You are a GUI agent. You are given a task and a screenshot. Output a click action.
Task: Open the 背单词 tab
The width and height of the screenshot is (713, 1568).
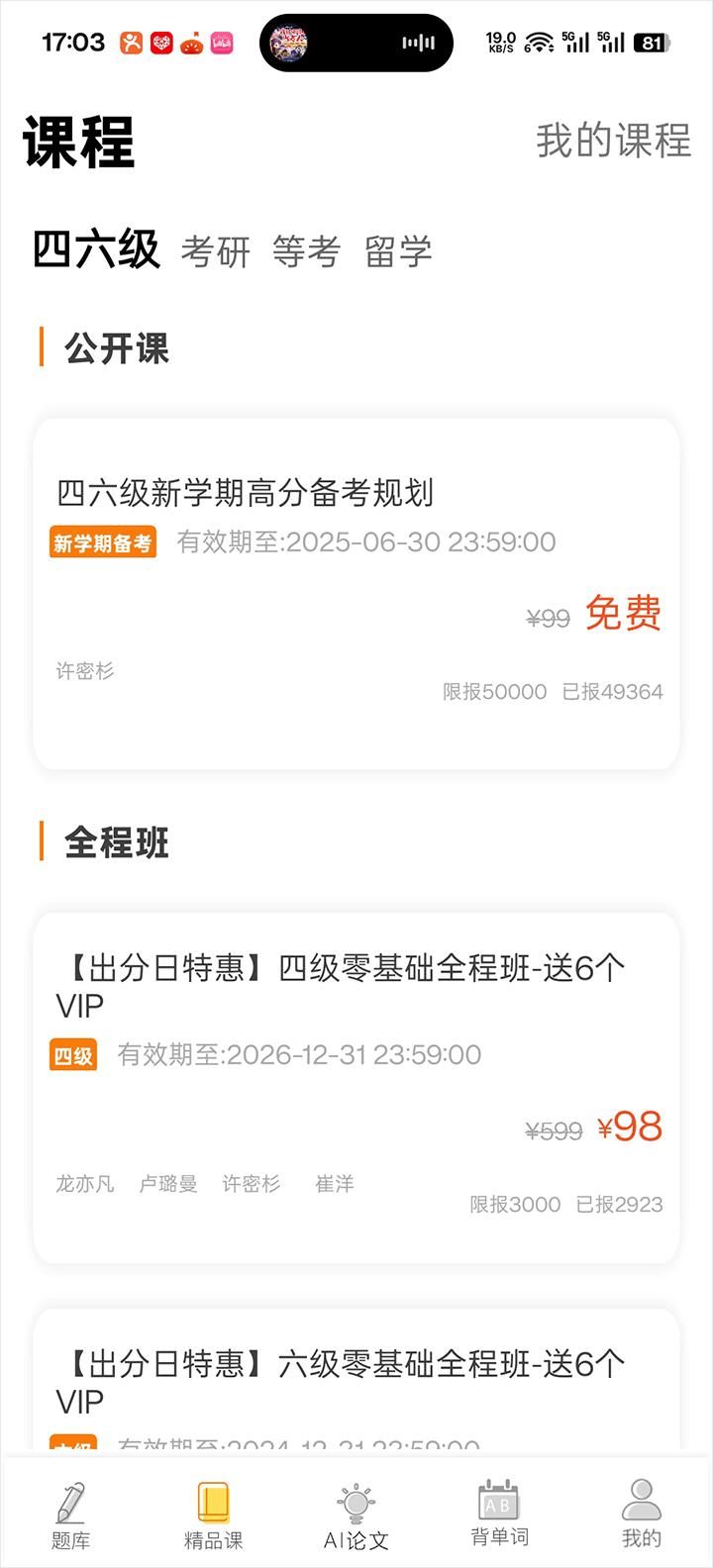pyautogui.click(x=499, y=1515)
